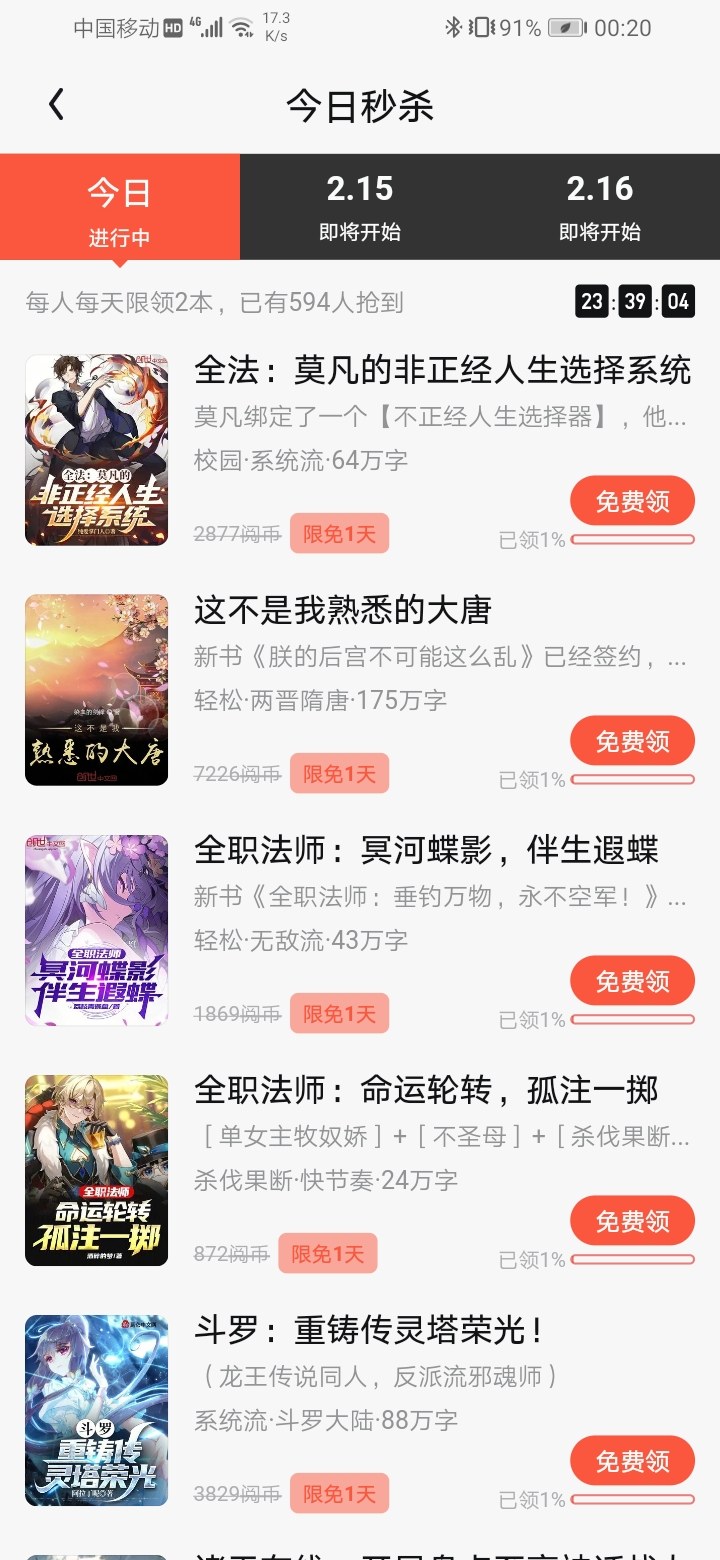This screenshot has height=1560, width=720.
Task: Open cover of 全法：莫凡的非正经人生选择系统
Action: 97,450
